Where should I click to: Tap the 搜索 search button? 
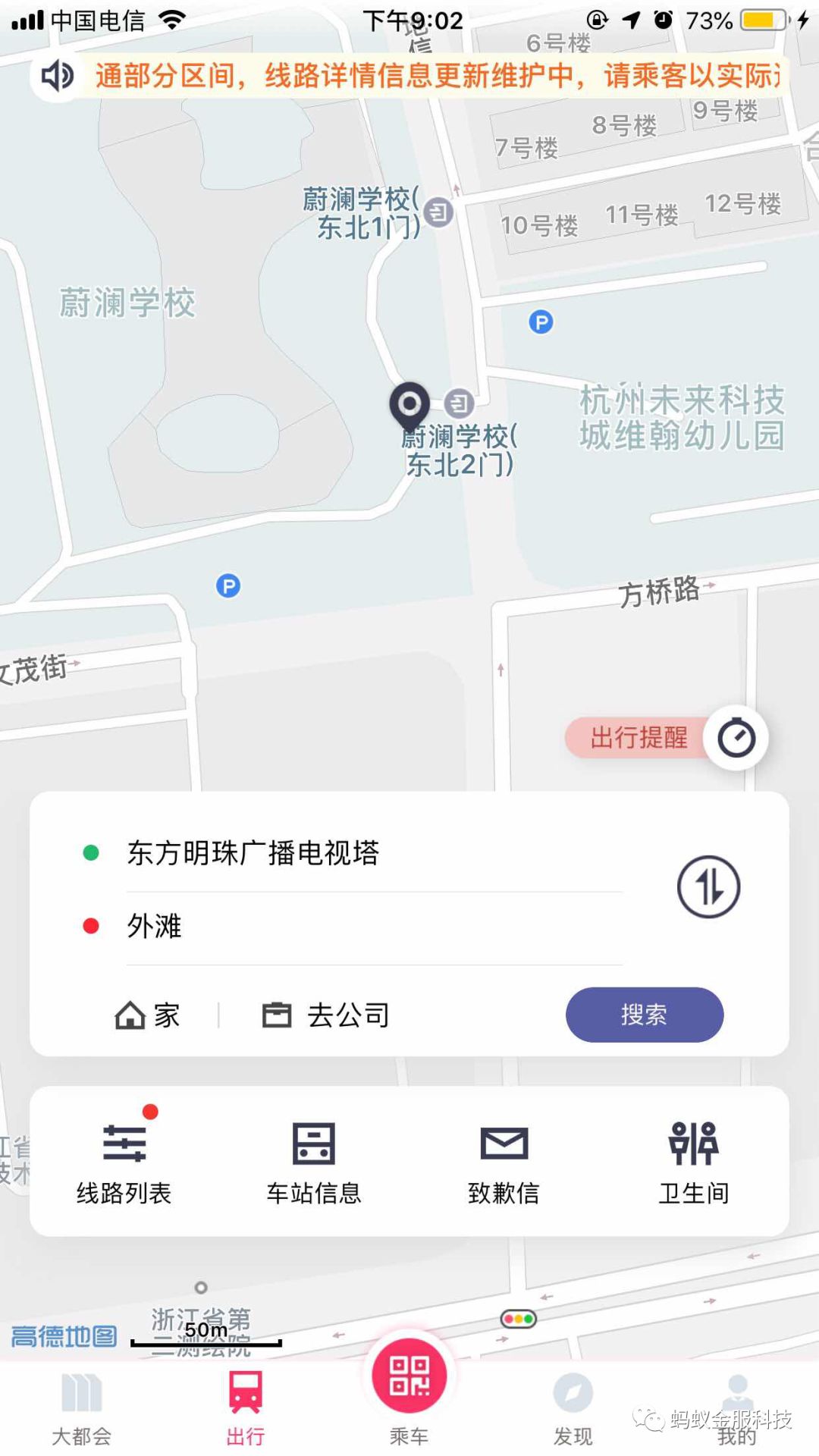(644, 1014)
